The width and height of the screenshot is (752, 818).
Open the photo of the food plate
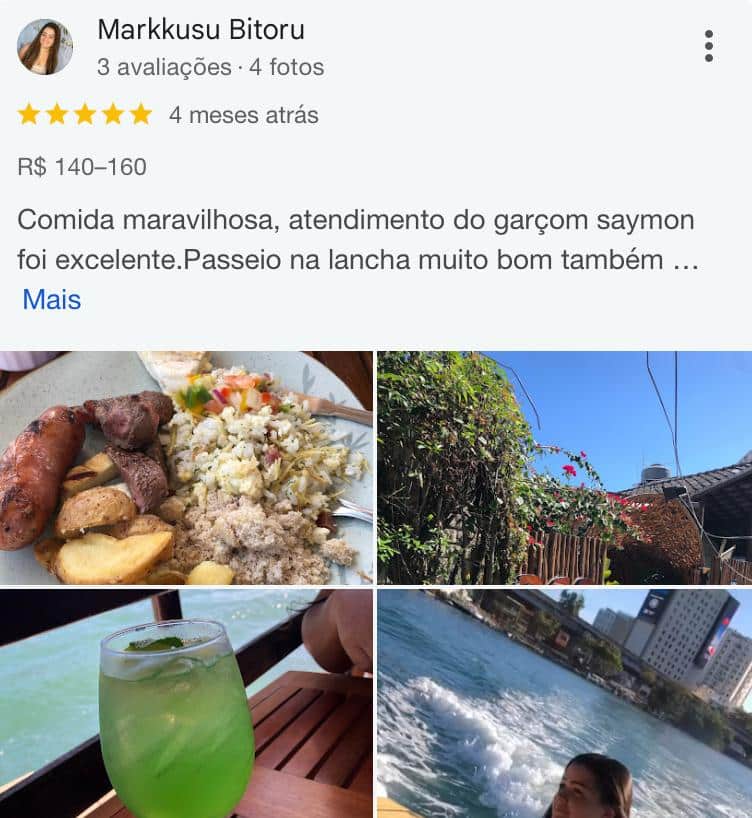(186, 467)
